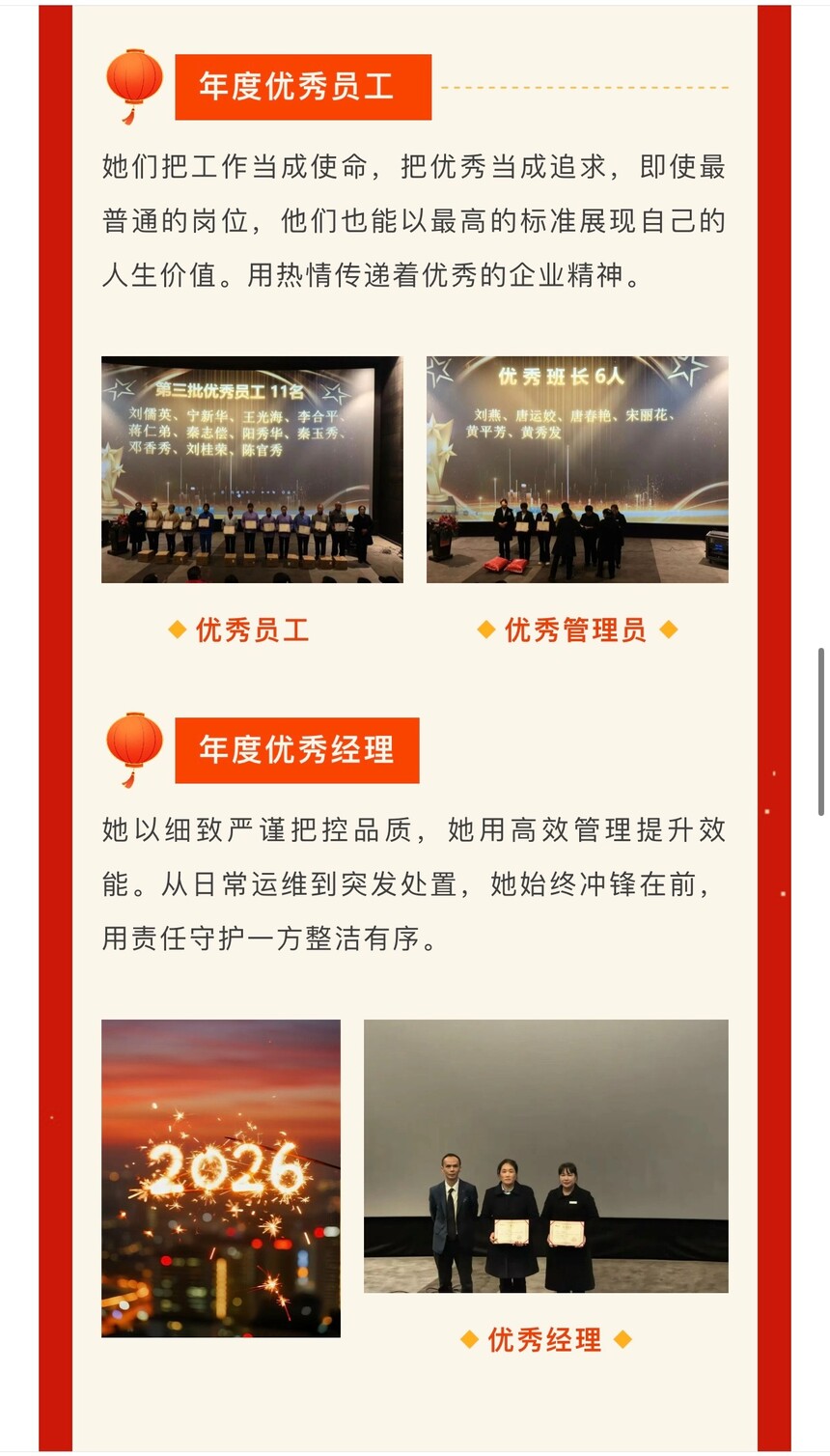Open the excellent employees award stage photo

(x=252, y=469)
